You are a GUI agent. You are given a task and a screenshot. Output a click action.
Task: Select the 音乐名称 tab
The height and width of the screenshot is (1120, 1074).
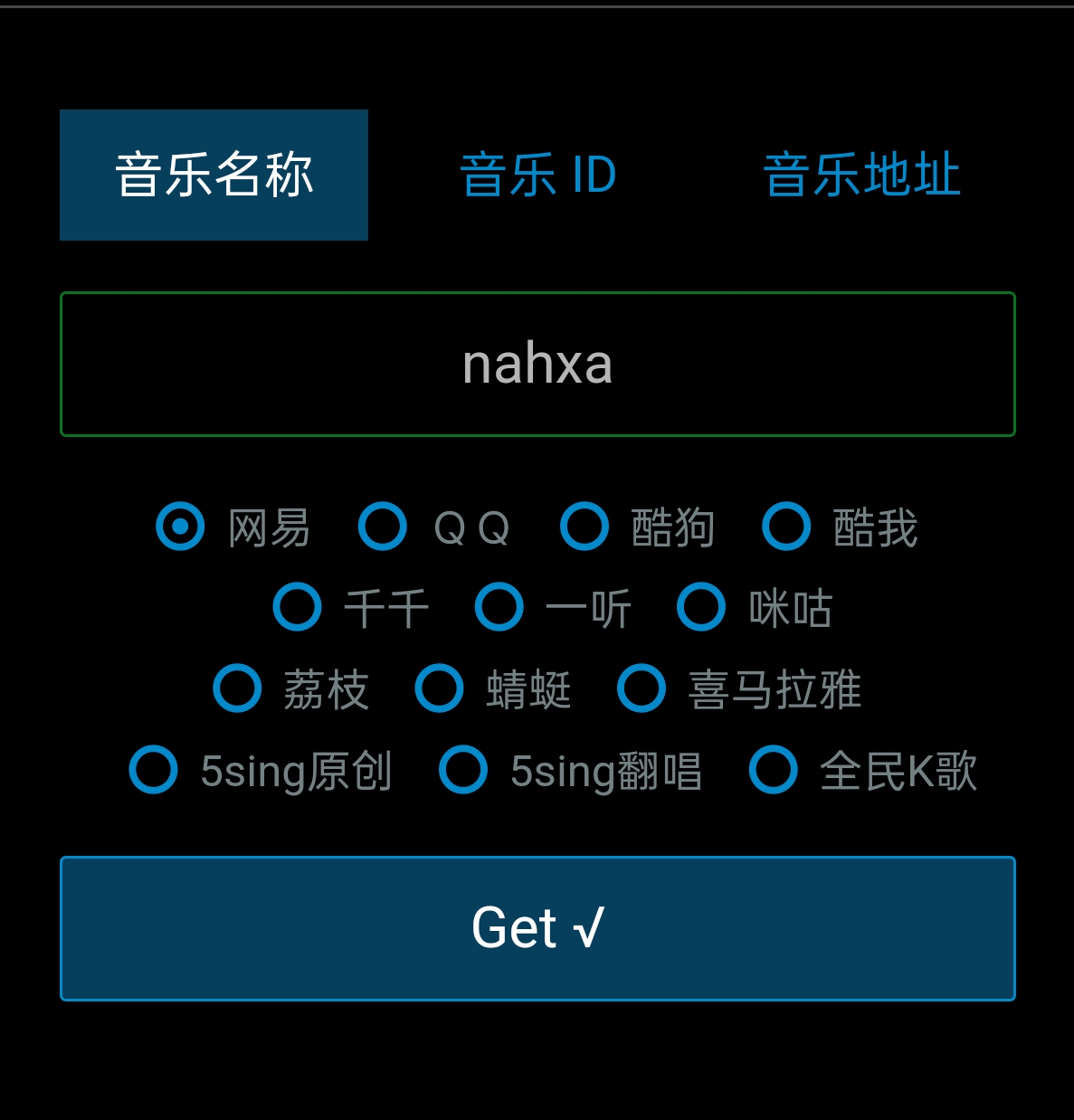[x=214, y=175]
